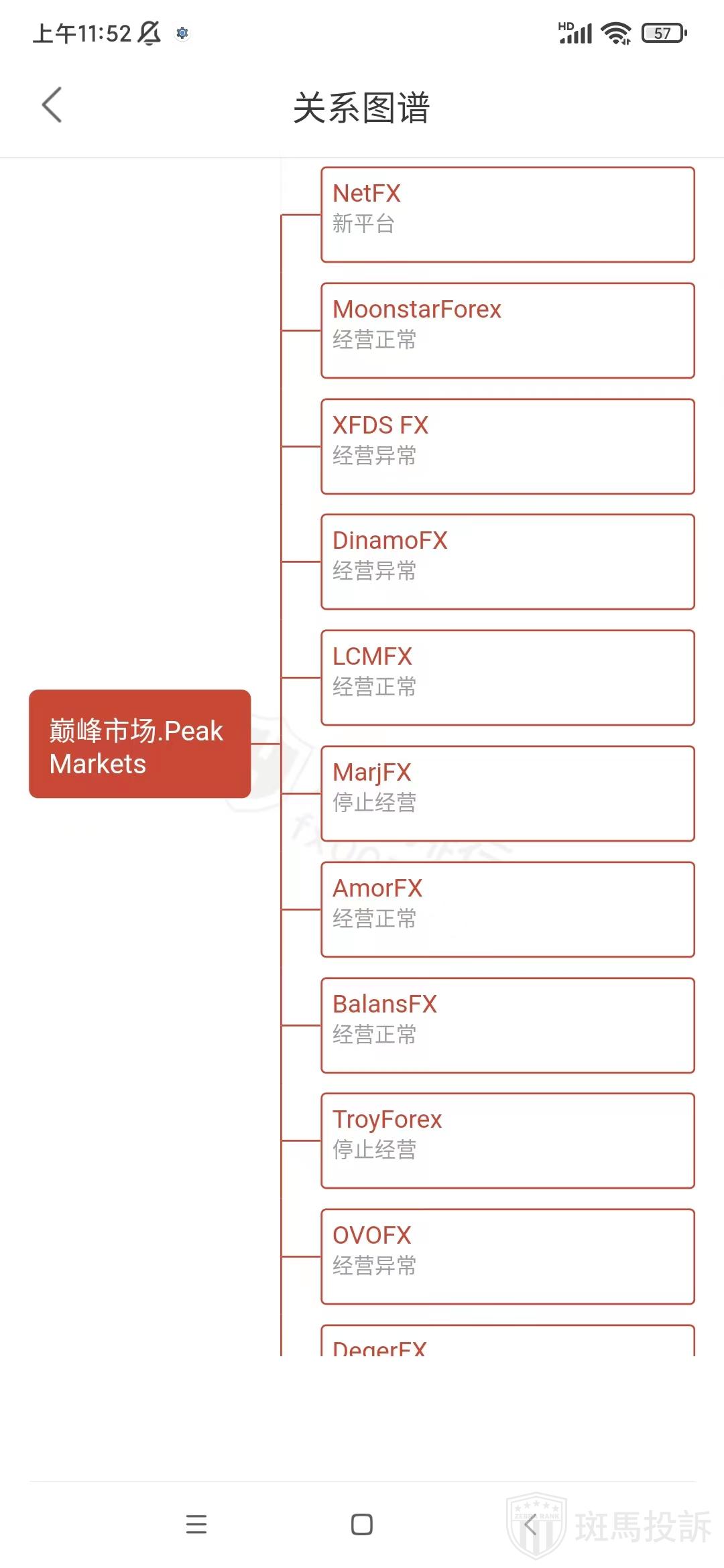Open the TroyForex node
Viewport: 724px width, 1568px height.
507,1140
